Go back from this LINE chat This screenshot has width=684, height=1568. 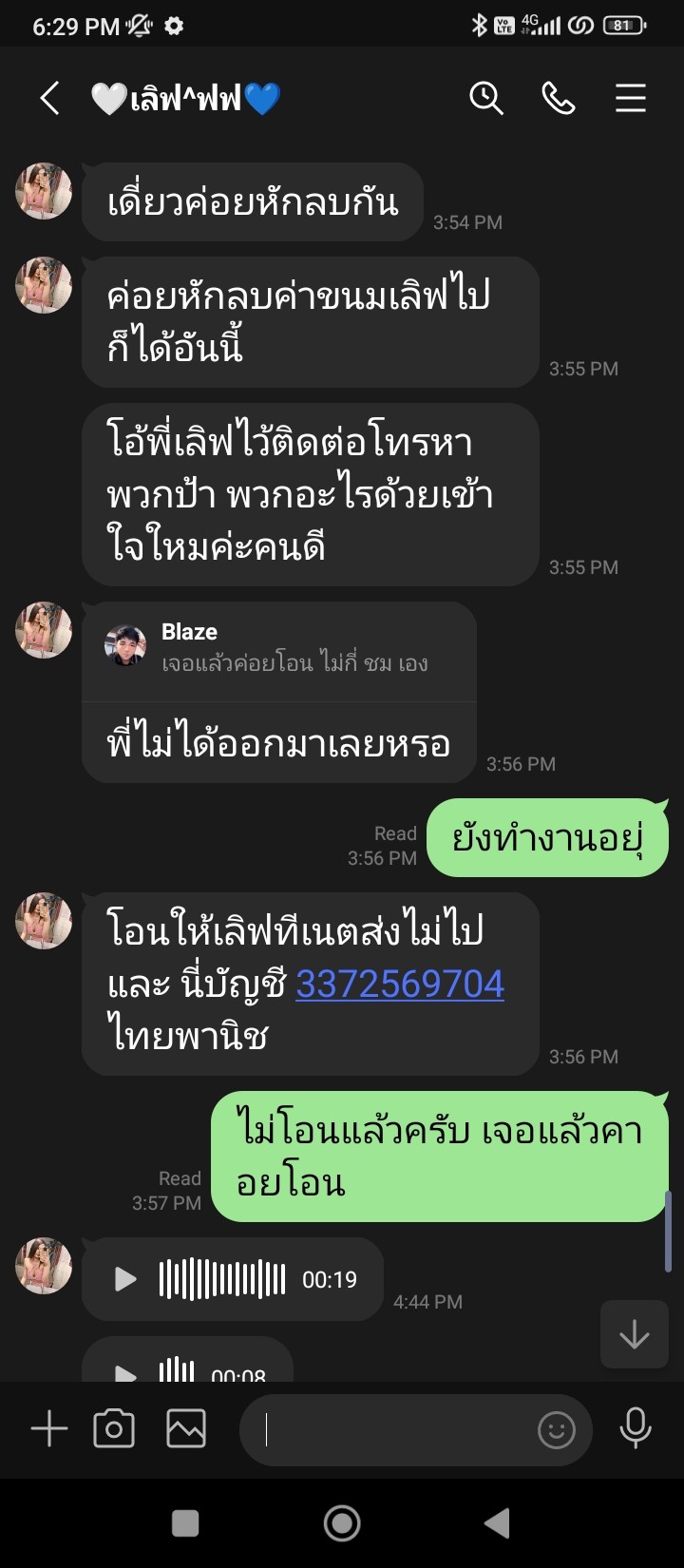[x=49, y=98]
